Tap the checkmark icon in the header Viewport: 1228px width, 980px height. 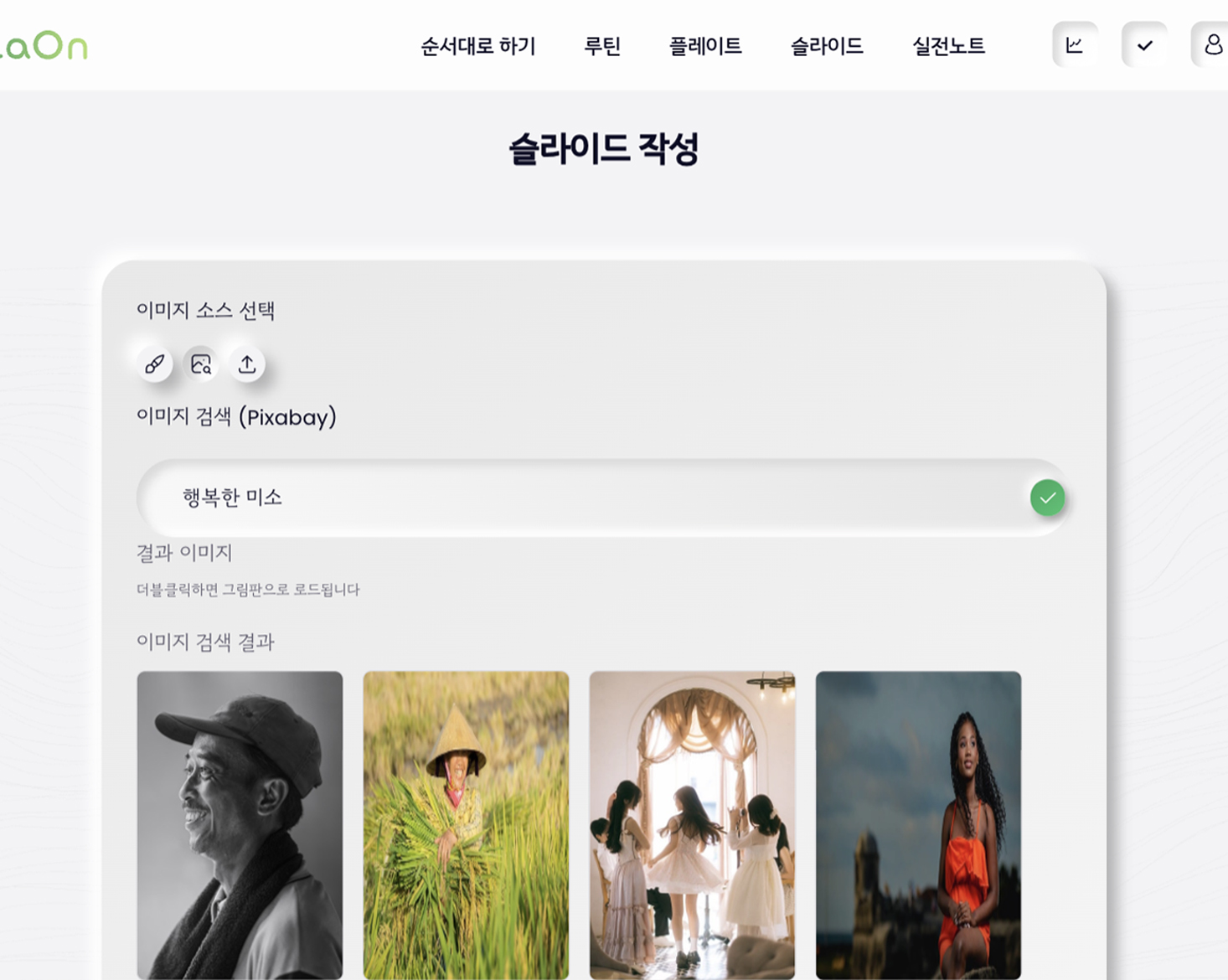(x=1144, y=45)
